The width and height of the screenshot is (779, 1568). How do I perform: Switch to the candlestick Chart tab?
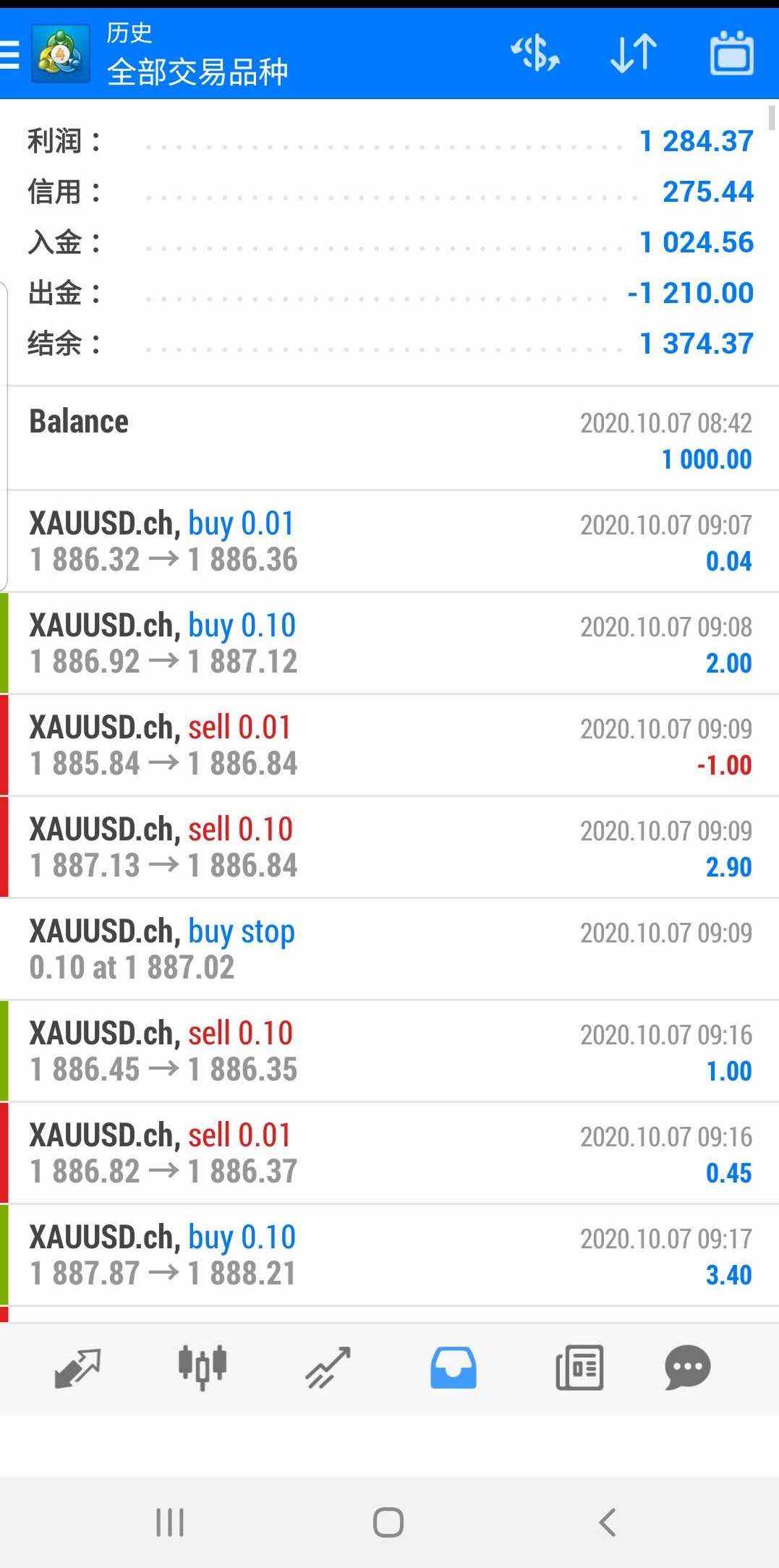[203, 1368]
